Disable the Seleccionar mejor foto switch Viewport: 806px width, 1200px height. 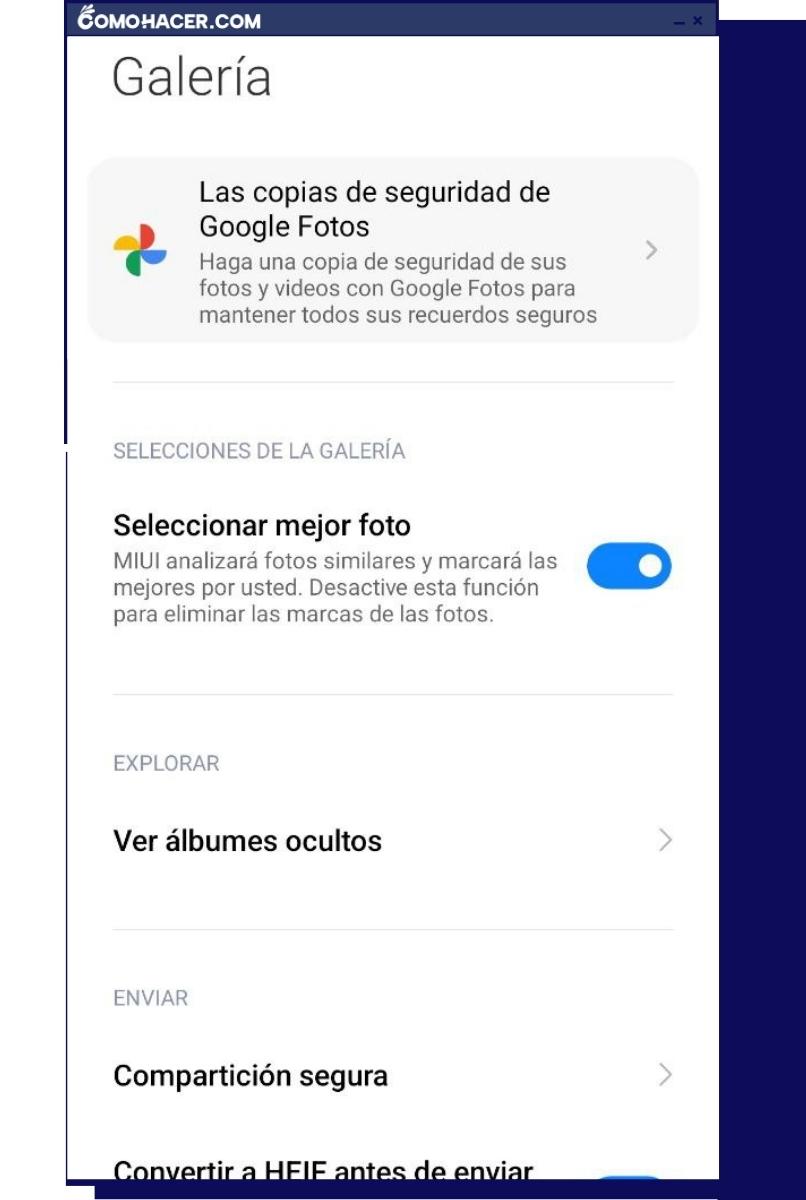tap(628, 566)
